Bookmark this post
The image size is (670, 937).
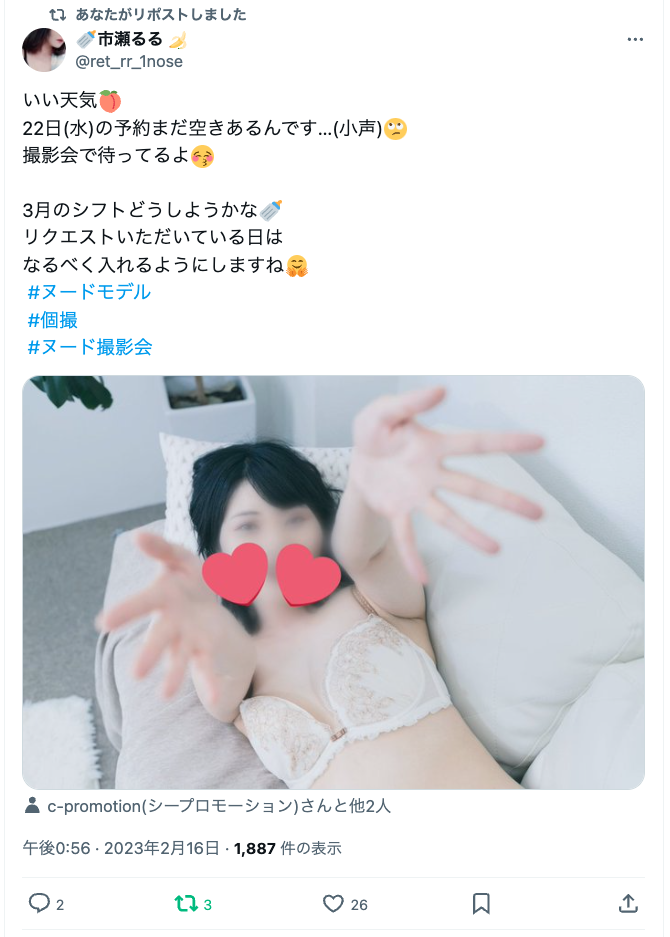click(x=481, y=904)
